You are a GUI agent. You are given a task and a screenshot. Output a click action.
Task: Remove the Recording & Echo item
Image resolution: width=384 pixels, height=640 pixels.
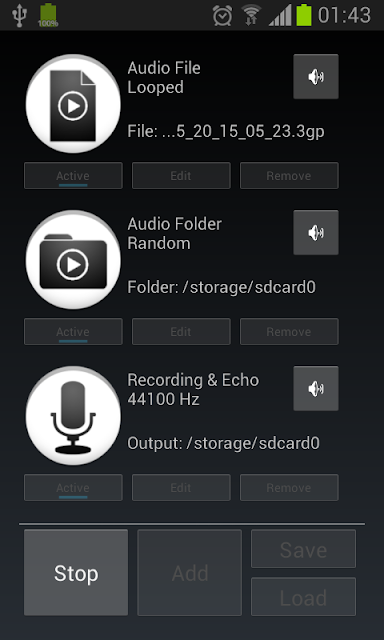289,488
